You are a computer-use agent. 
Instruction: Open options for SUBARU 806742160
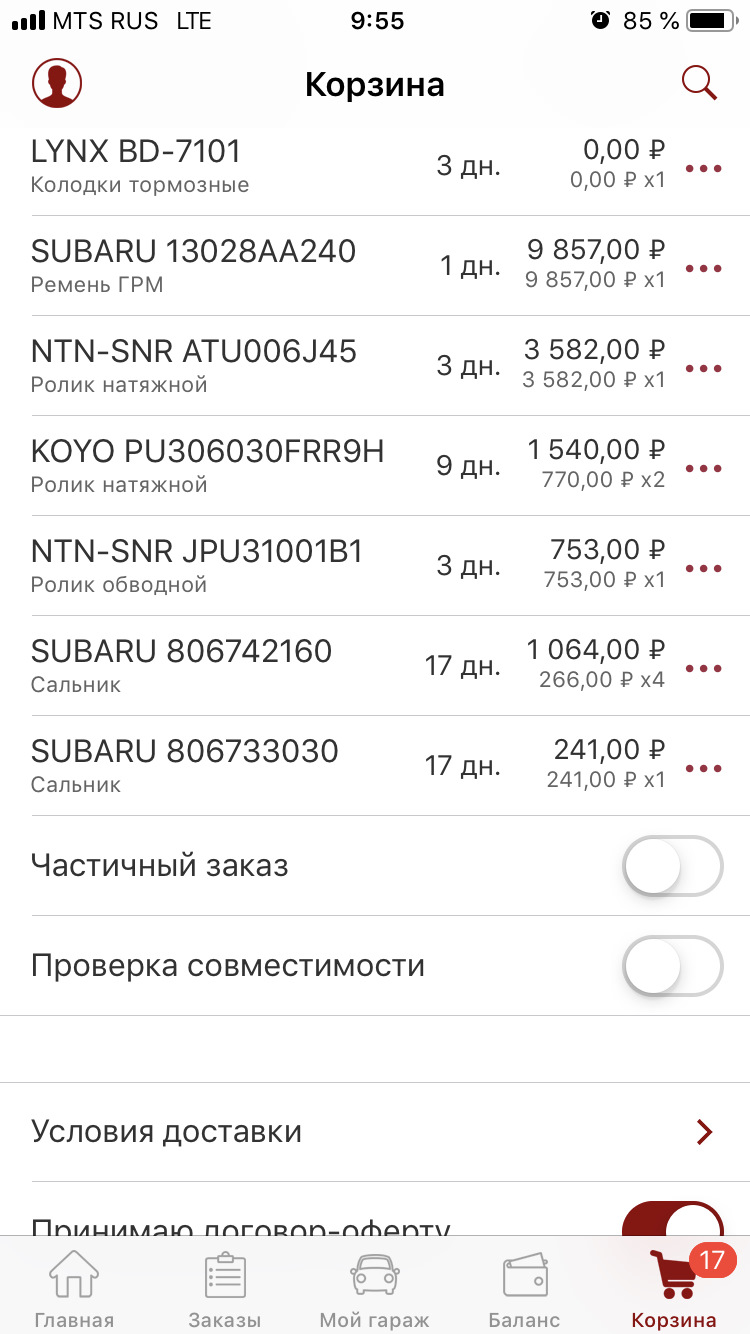point(704,668)
